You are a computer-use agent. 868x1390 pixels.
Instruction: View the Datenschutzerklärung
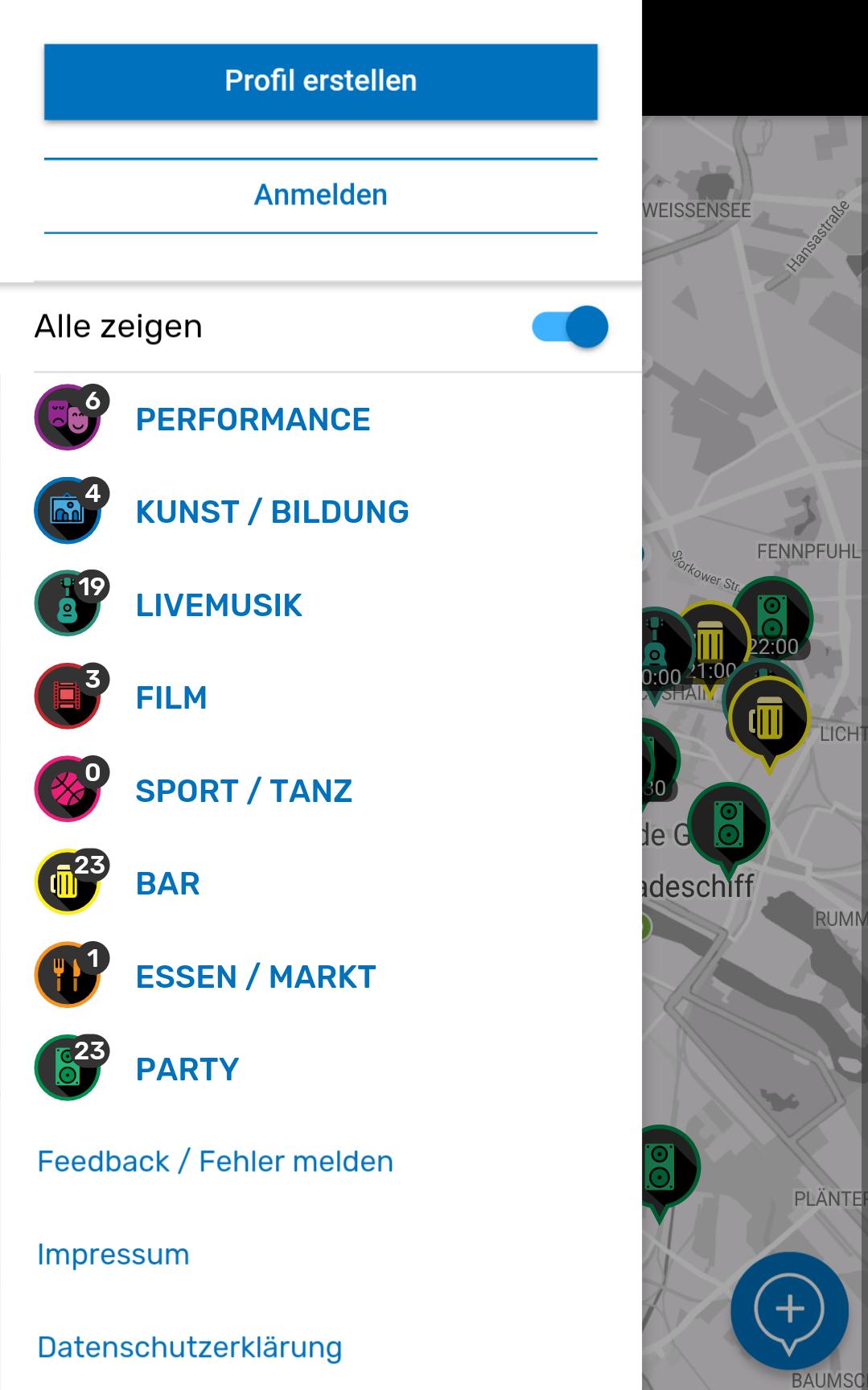[190, 1347]
